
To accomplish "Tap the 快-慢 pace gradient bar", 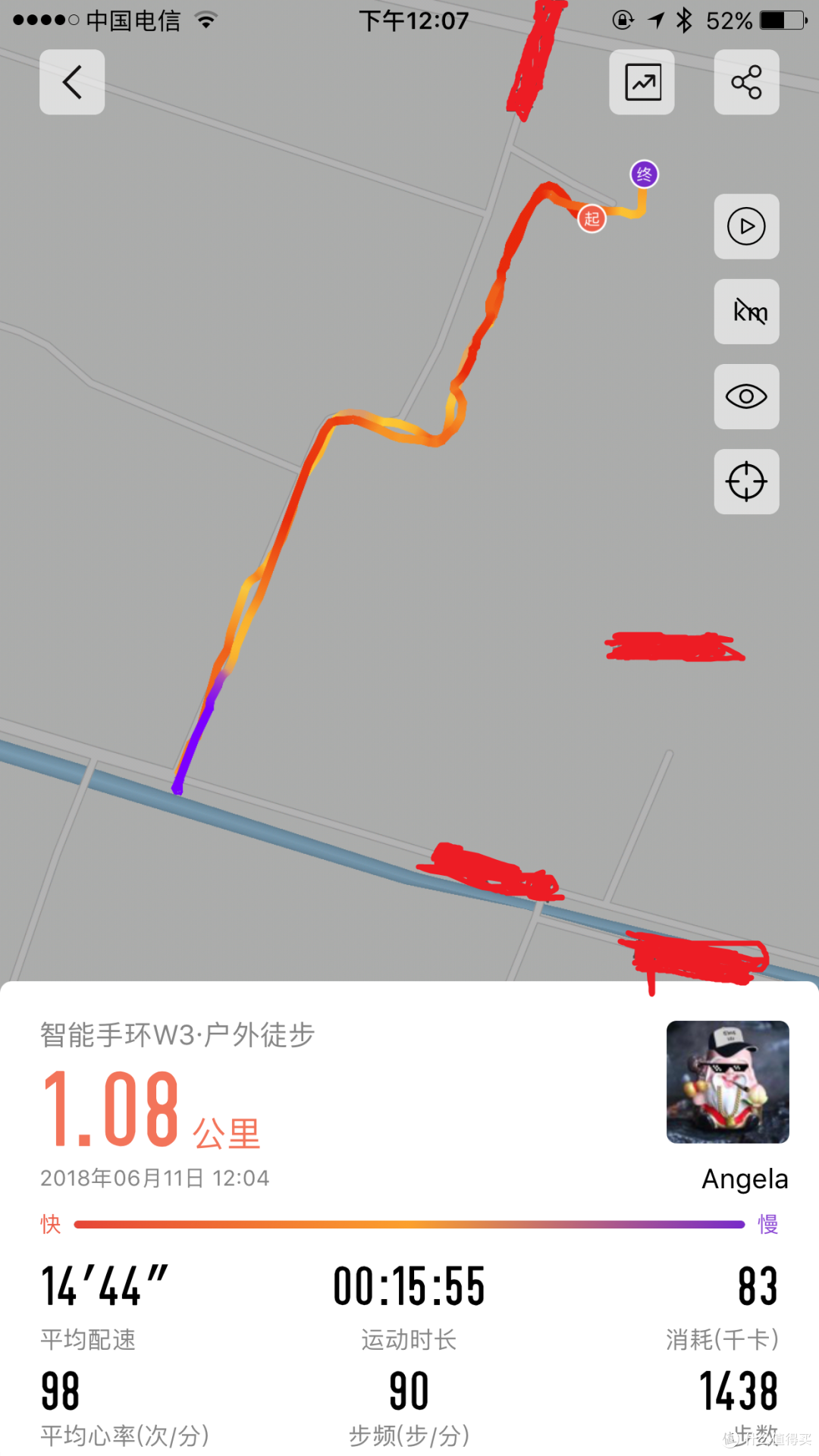I will pyautogui.click(x=409, y=1222).
